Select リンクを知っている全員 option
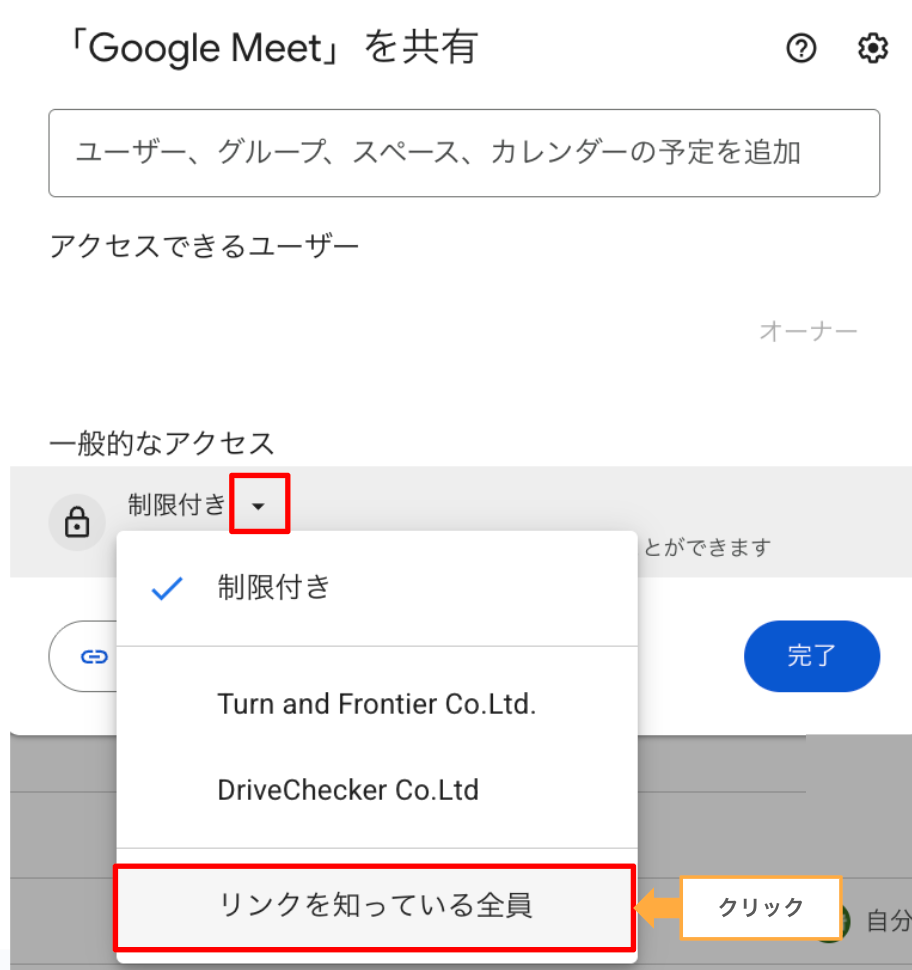This screenshot has width=912, height=970. [375, 906]
